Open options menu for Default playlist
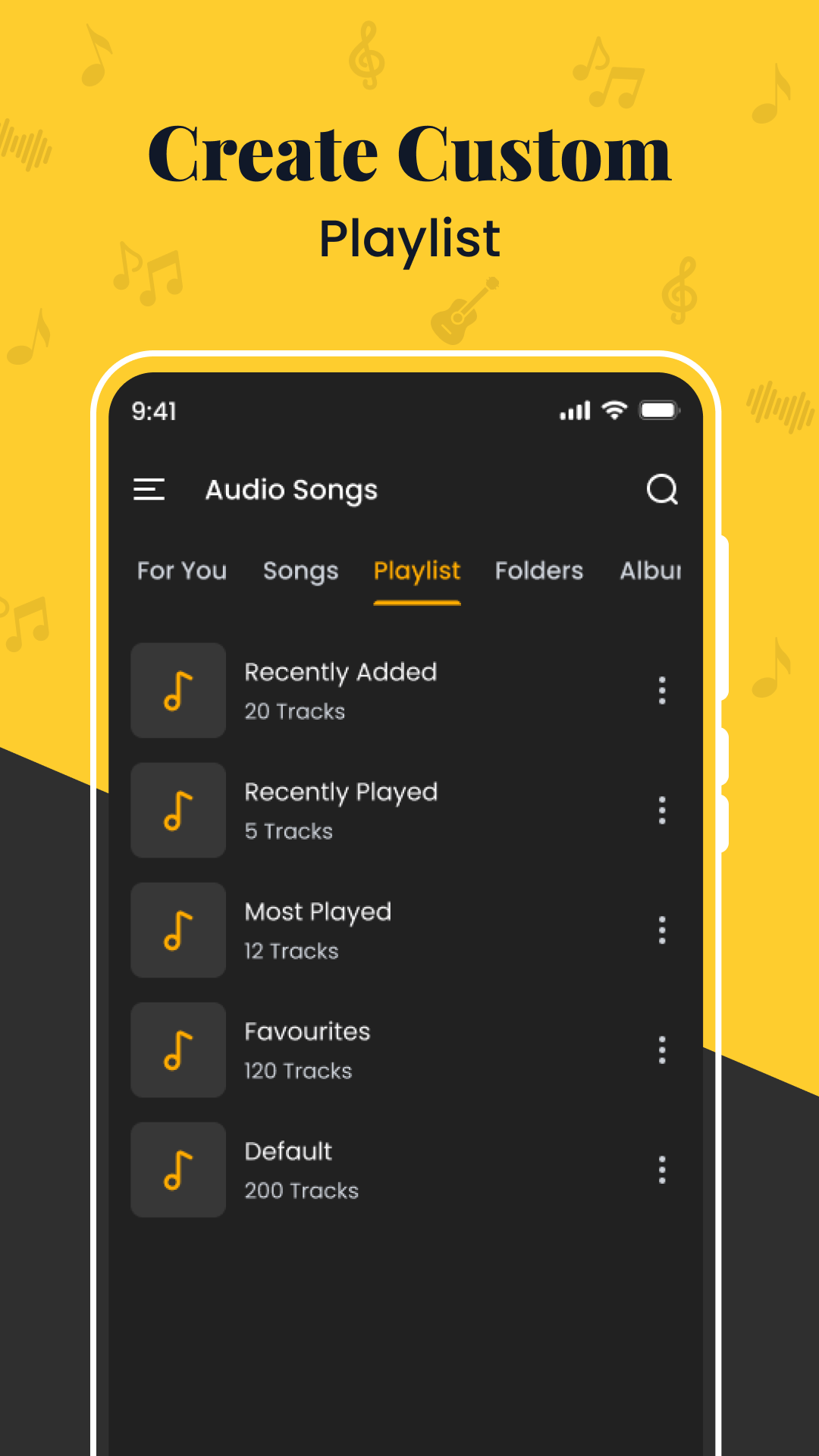 [x=661, y=1170]
